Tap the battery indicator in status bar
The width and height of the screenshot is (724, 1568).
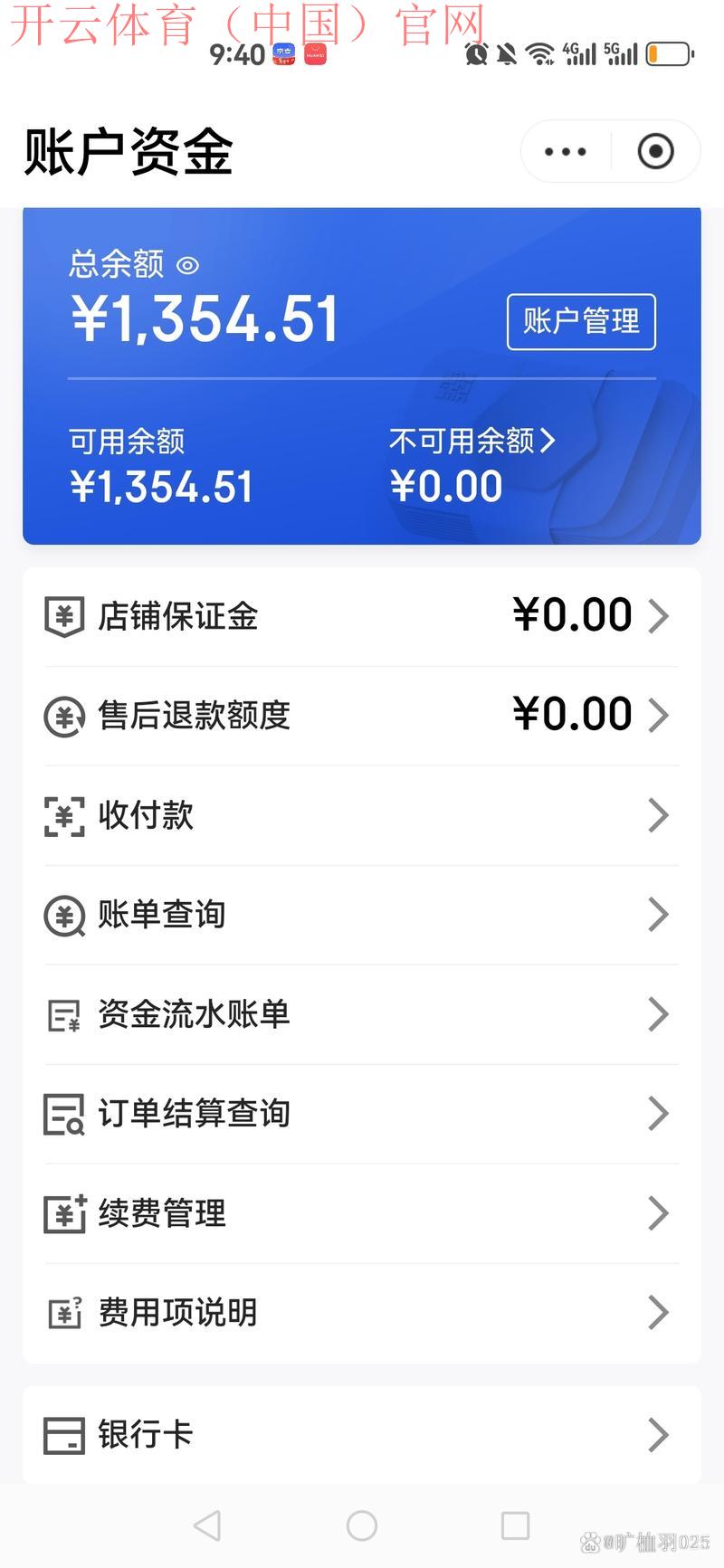(x=668, y=53)
